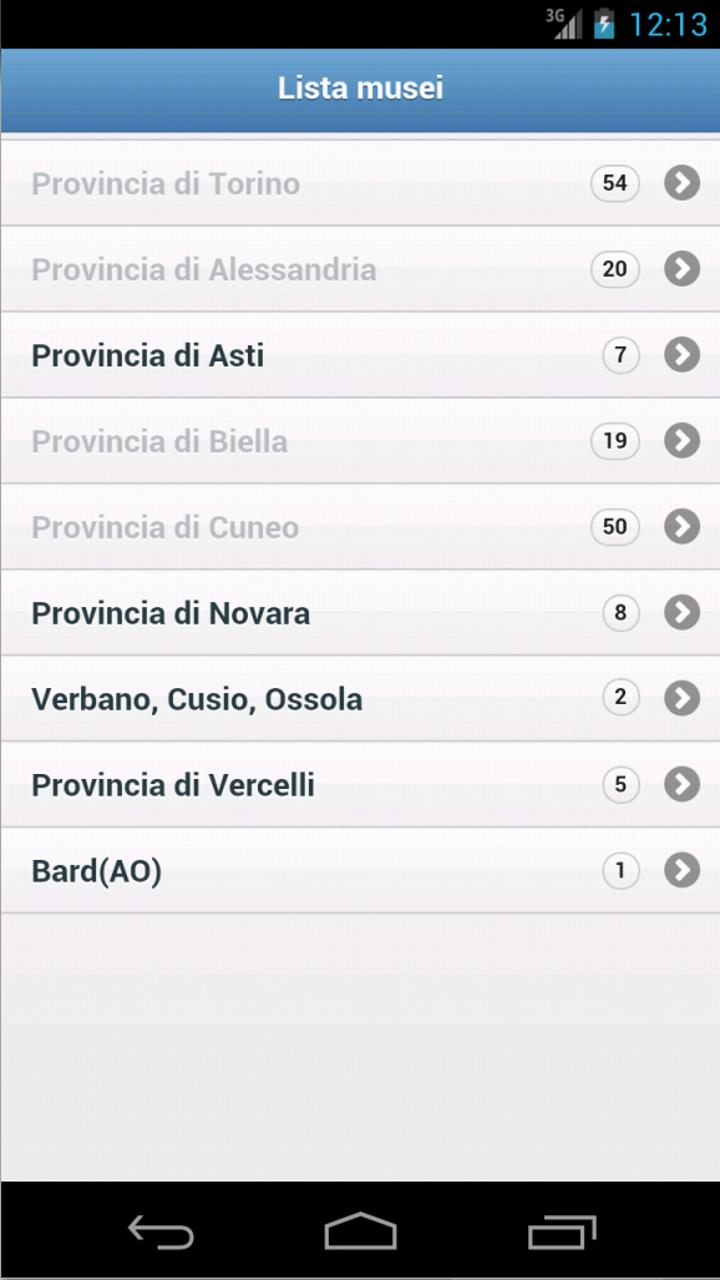Go back using the system back button
720x1280 pixels.
161,1232
